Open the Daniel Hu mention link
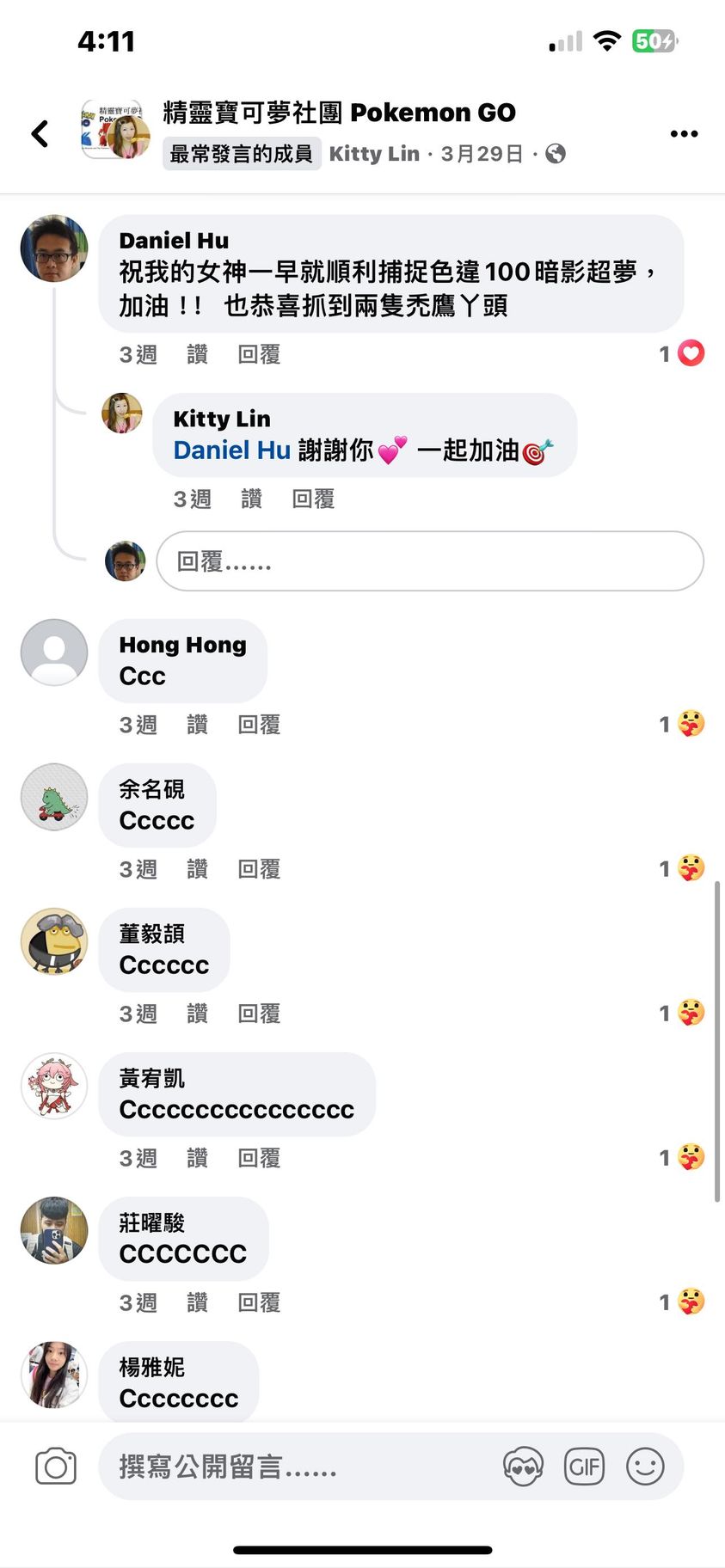This screenshot has width=725, height=1568. (231, 450)
